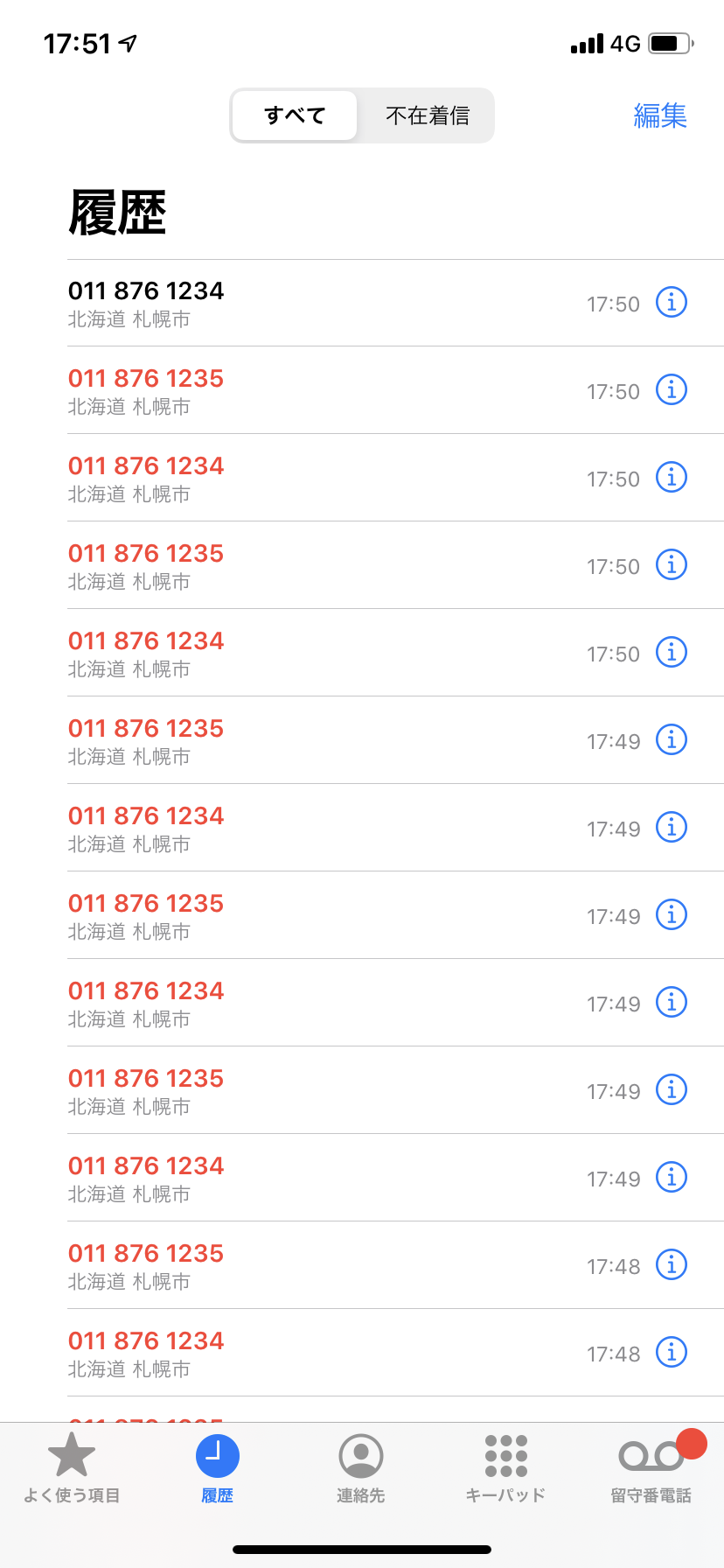The image size is (724, 1568).
Task: Select the 履歴 recents tab
Action: [x=217, y=1470]
